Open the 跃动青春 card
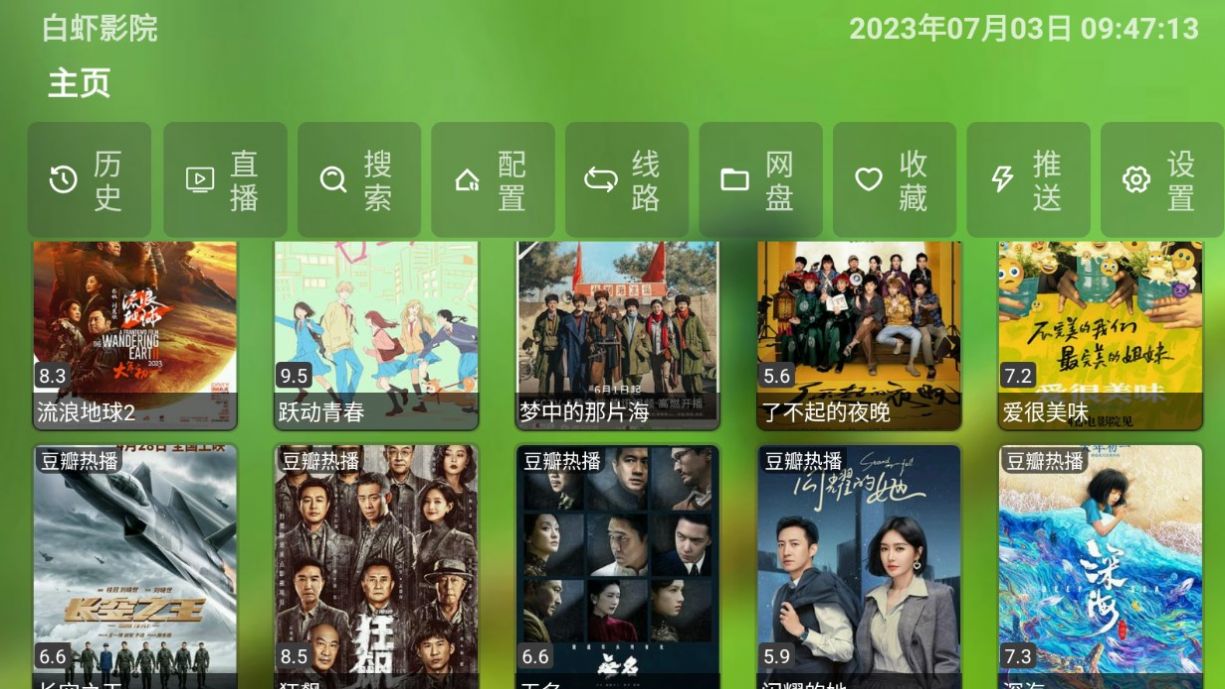 (376, 335)
